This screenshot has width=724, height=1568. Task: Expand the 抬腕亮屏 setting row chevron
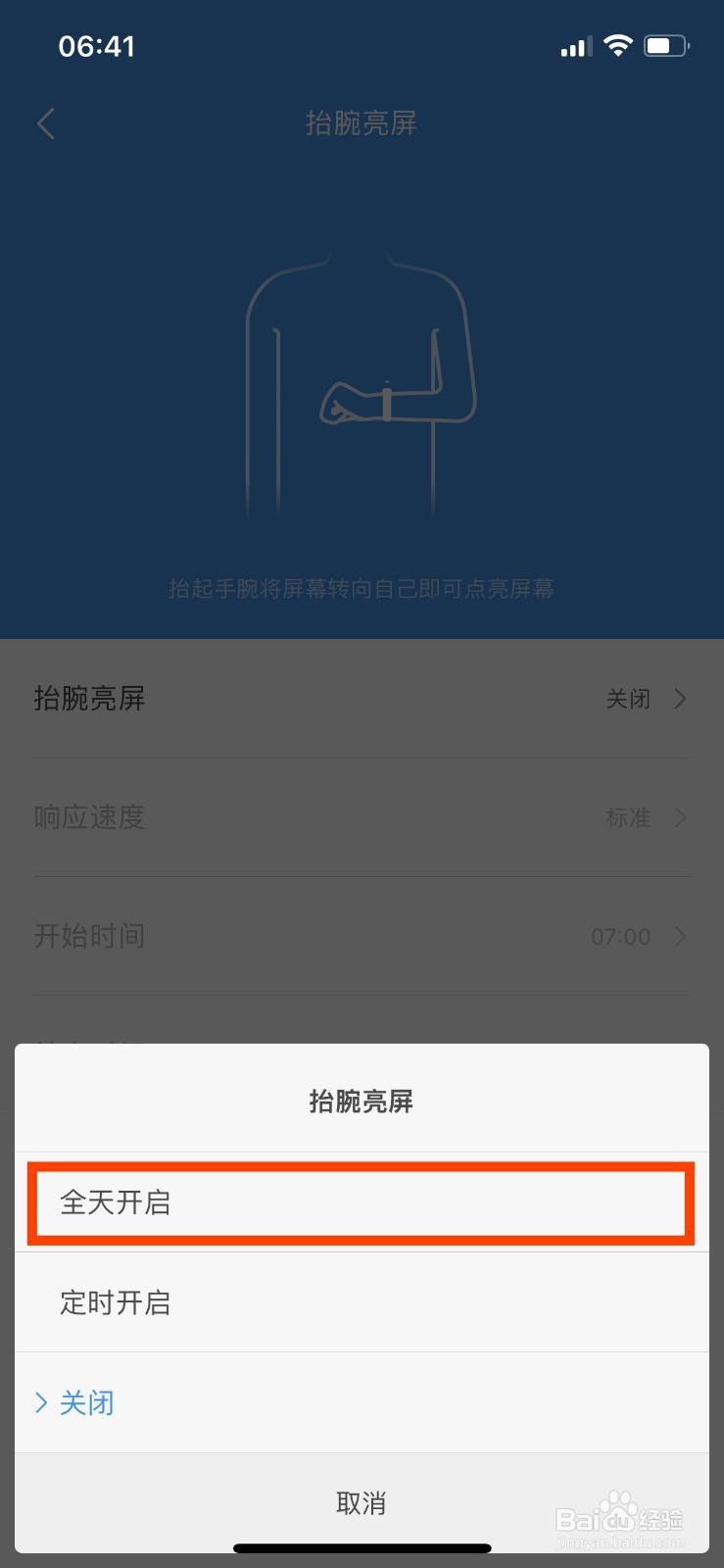(680, 699)
